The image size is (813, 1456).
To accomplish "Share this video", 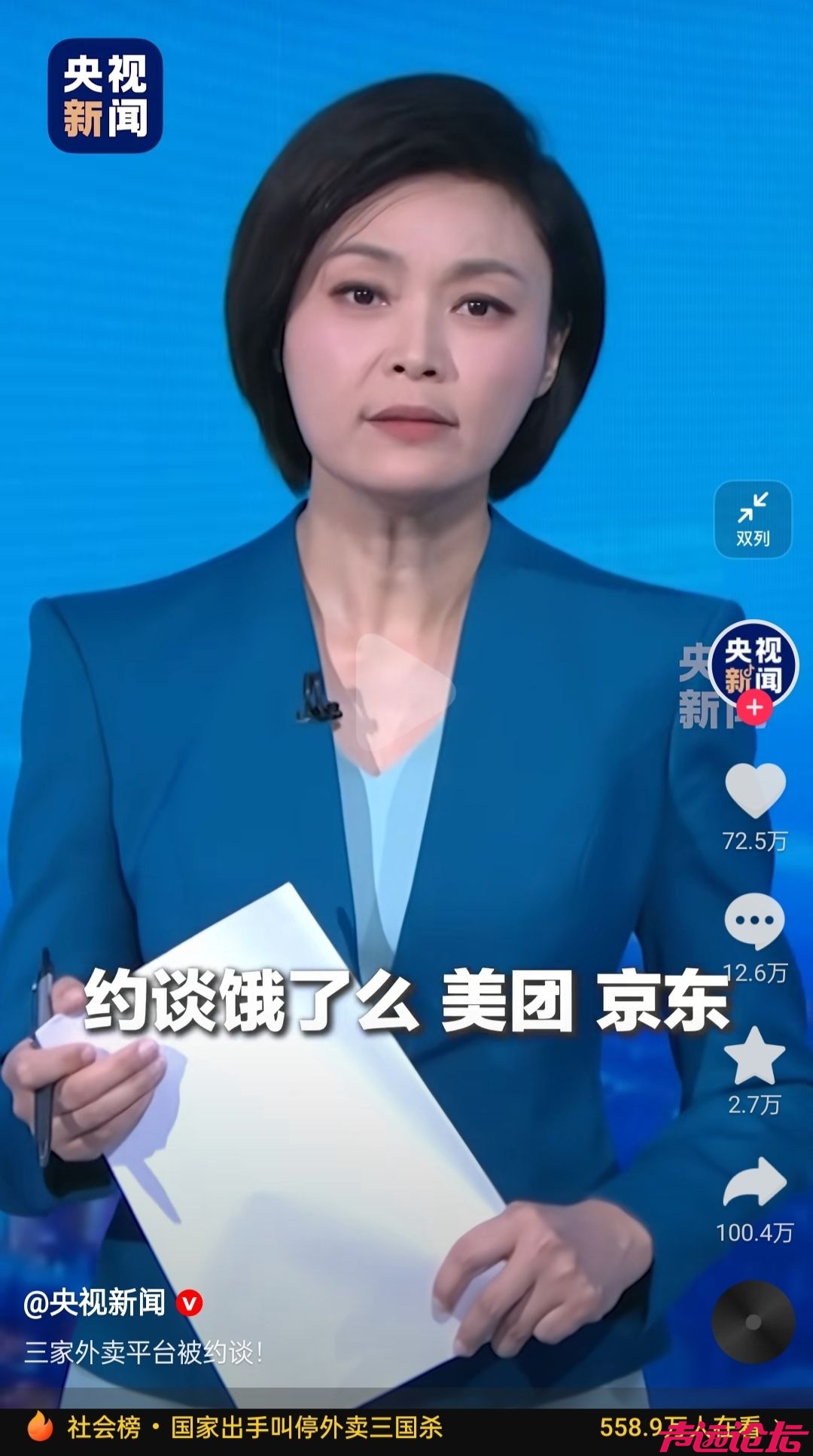I will (x=754, y=1183).
